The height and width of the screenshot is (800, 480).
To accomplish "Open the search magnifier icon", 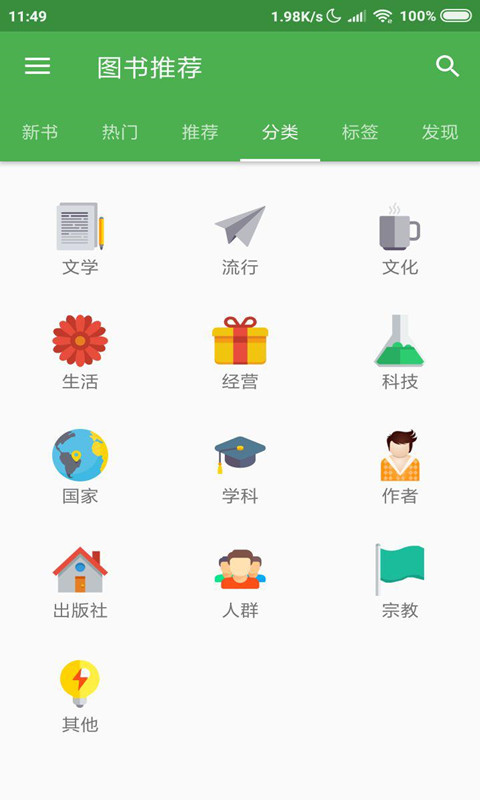I will [447, 66].
